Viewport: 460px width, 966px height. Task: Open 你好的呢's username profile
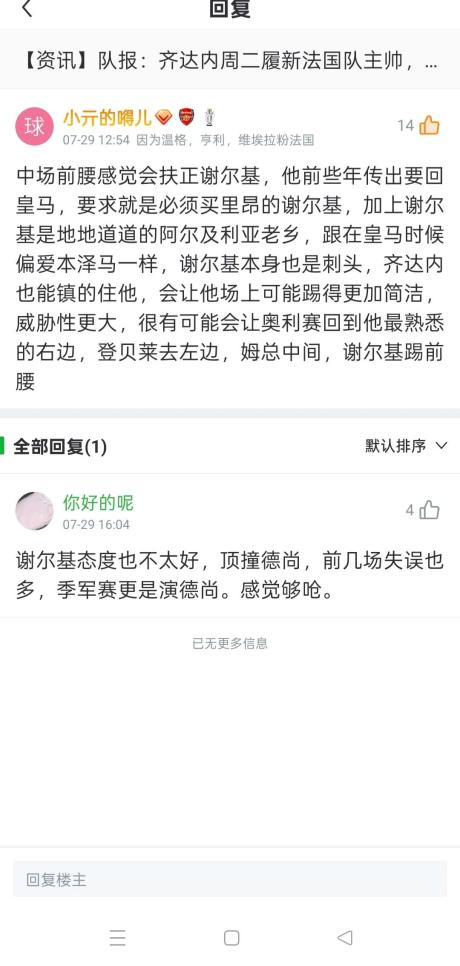(98, 503)
